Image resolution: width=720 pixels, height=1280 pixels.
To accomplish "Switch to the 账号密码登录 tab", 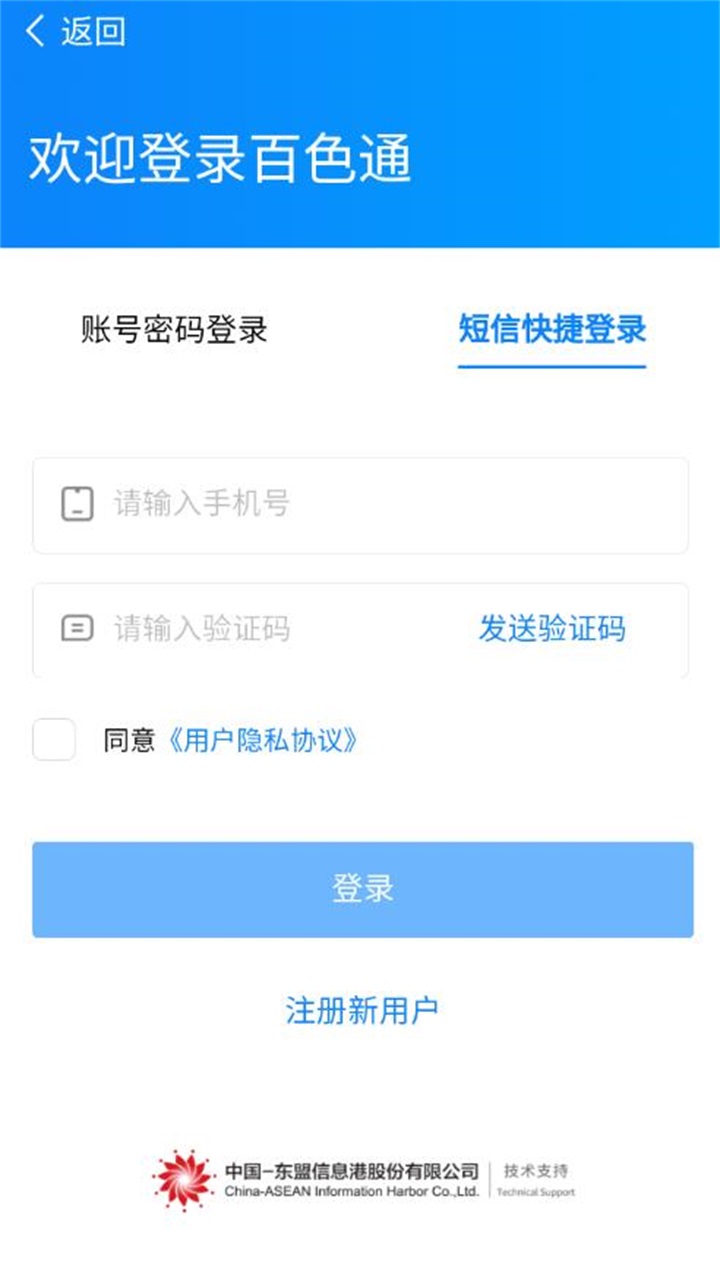I will pyautogui.click(x=174, y=328).
